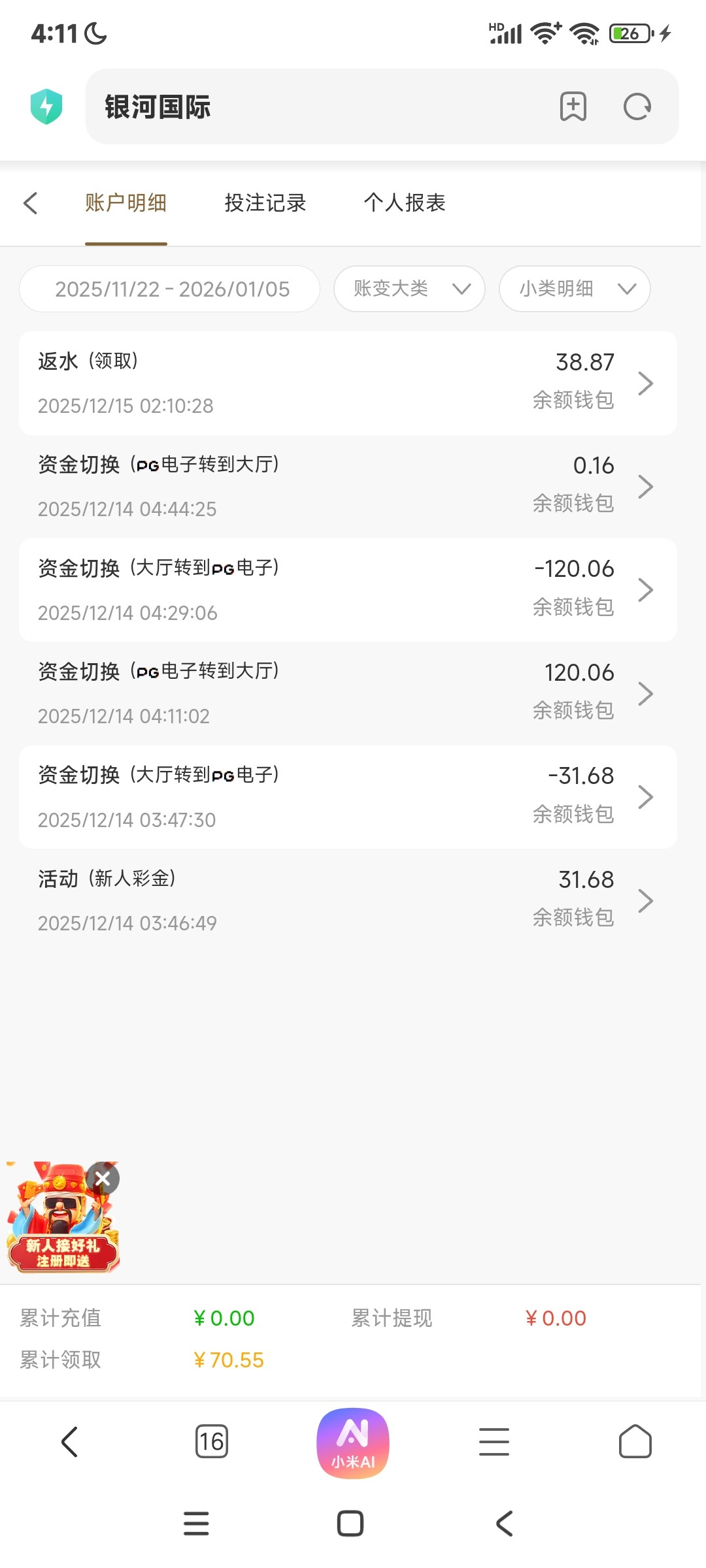Image resolution: width=706 pixels, height=1568 pixels.
Task: Switch to the 投注记录 tab
Action: click(265, 203)
